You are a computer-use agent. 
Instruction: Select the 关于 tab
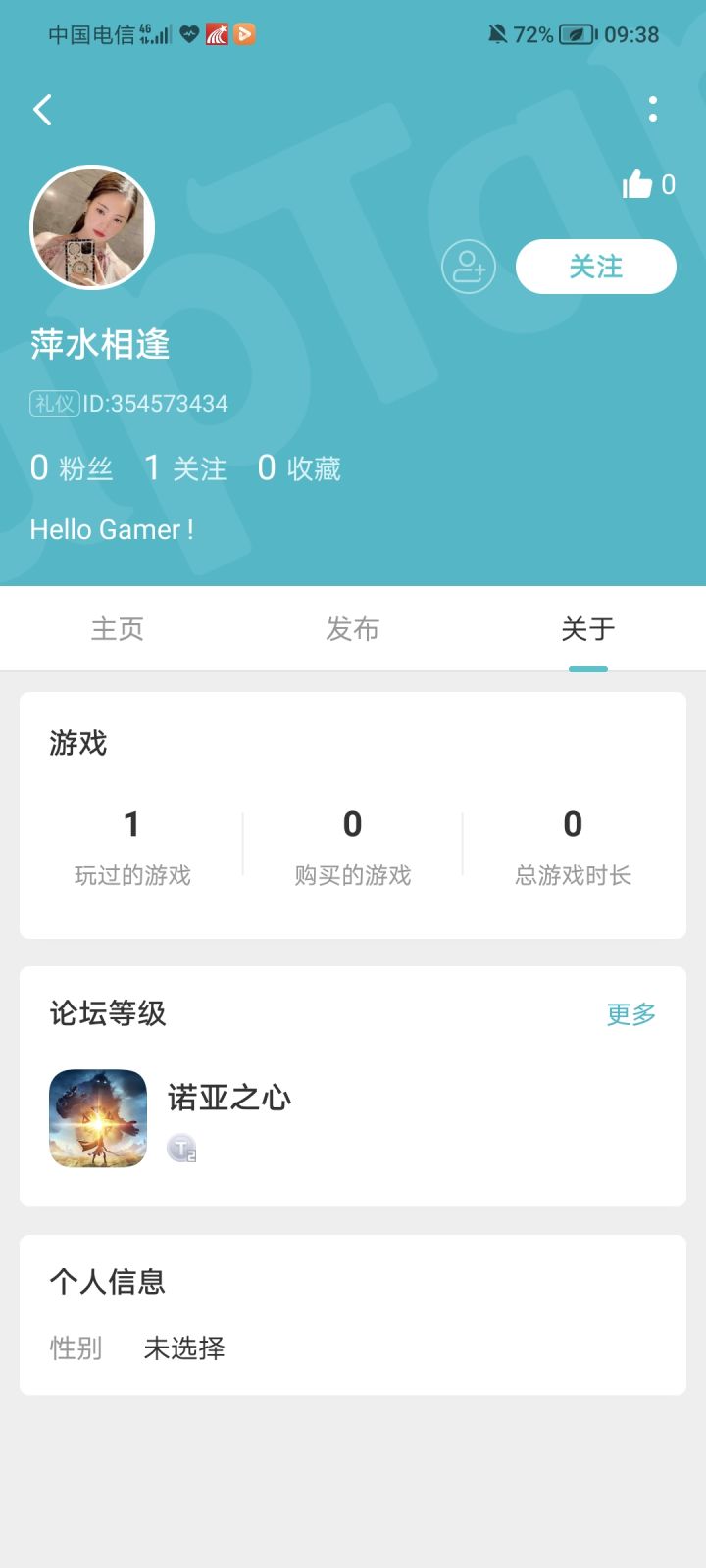(x=587, y=629)
